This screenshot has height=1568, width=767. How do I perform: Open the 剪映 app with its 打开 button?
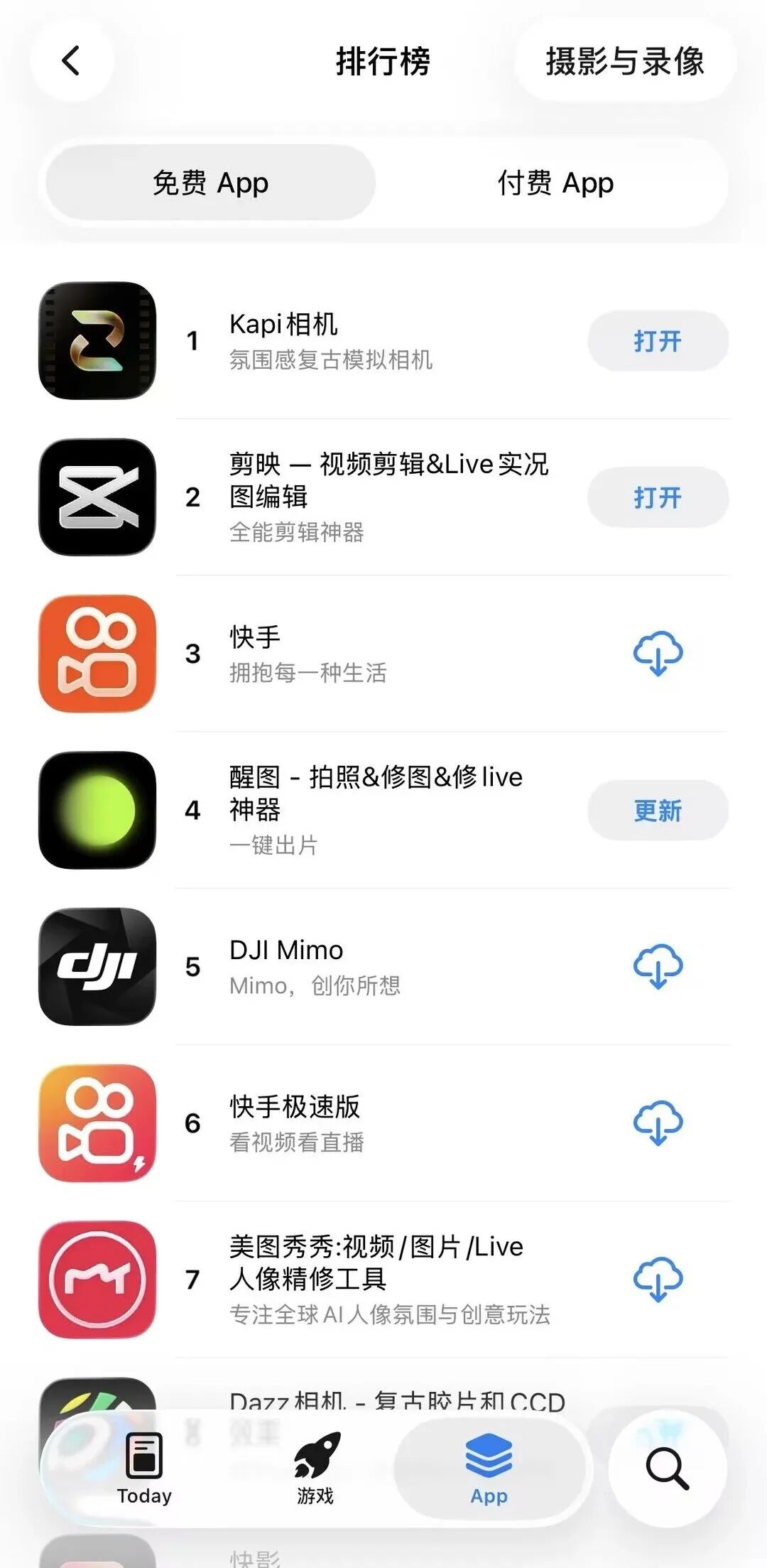click(658, 497)
